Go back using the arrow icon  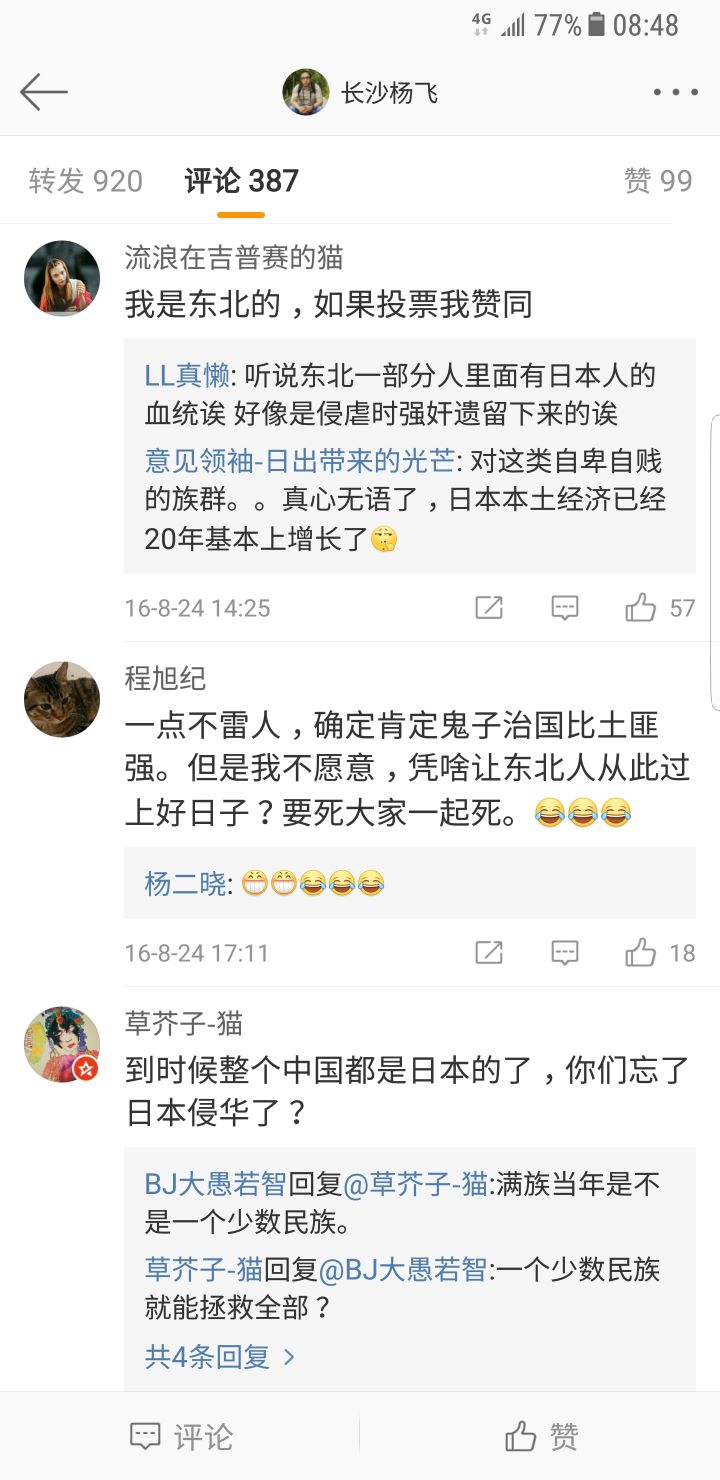pos(43,92)
